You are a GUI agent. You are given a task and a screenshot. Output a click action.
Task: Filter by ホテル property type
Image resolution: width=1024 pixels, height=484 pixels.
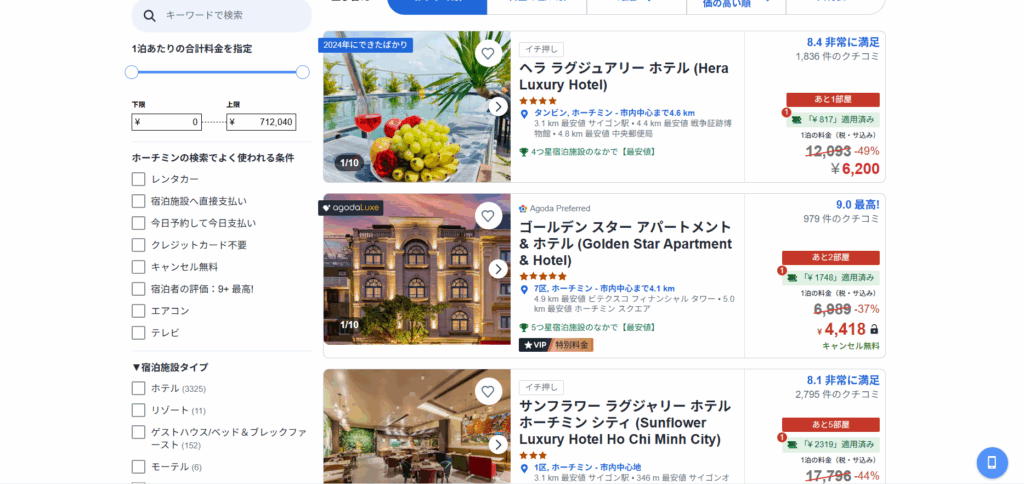[x=139, y=388]
